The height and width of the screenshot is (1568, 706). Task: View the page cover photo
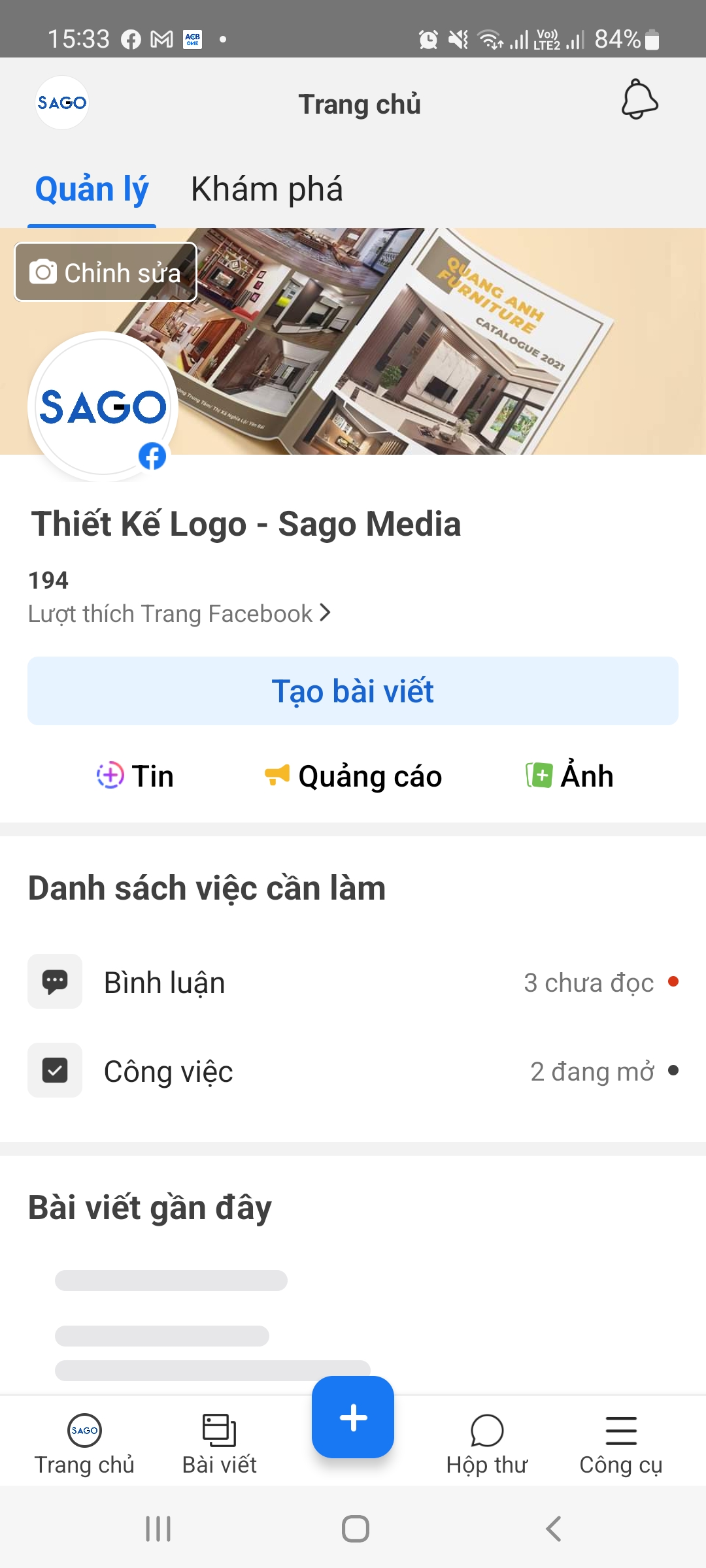[x=425, y=340]
